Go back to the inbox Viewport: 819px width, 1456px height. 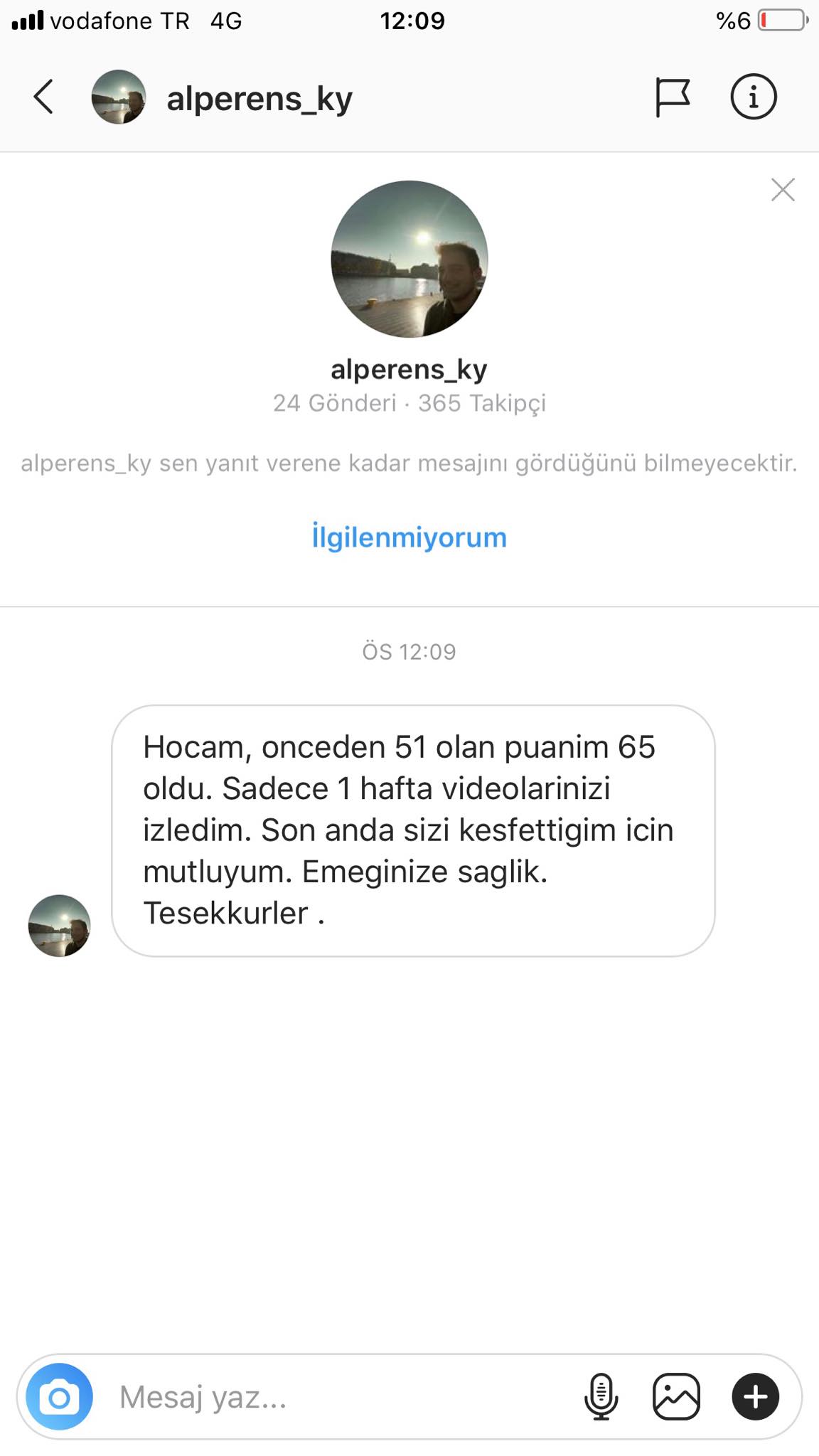(43, 97)
